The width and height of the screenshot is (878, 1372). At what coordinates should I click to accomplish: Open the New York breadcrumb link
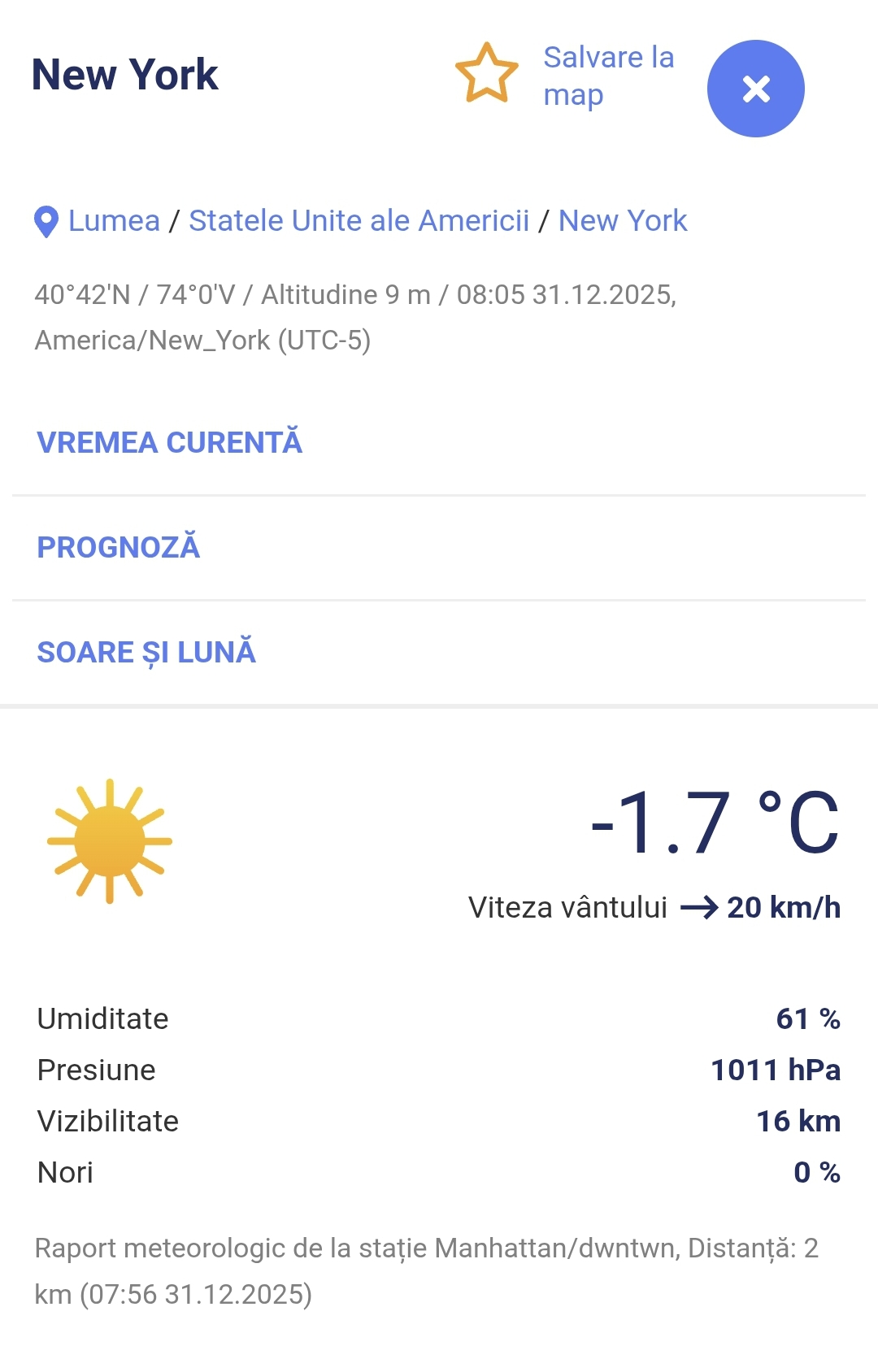point(623,221)
